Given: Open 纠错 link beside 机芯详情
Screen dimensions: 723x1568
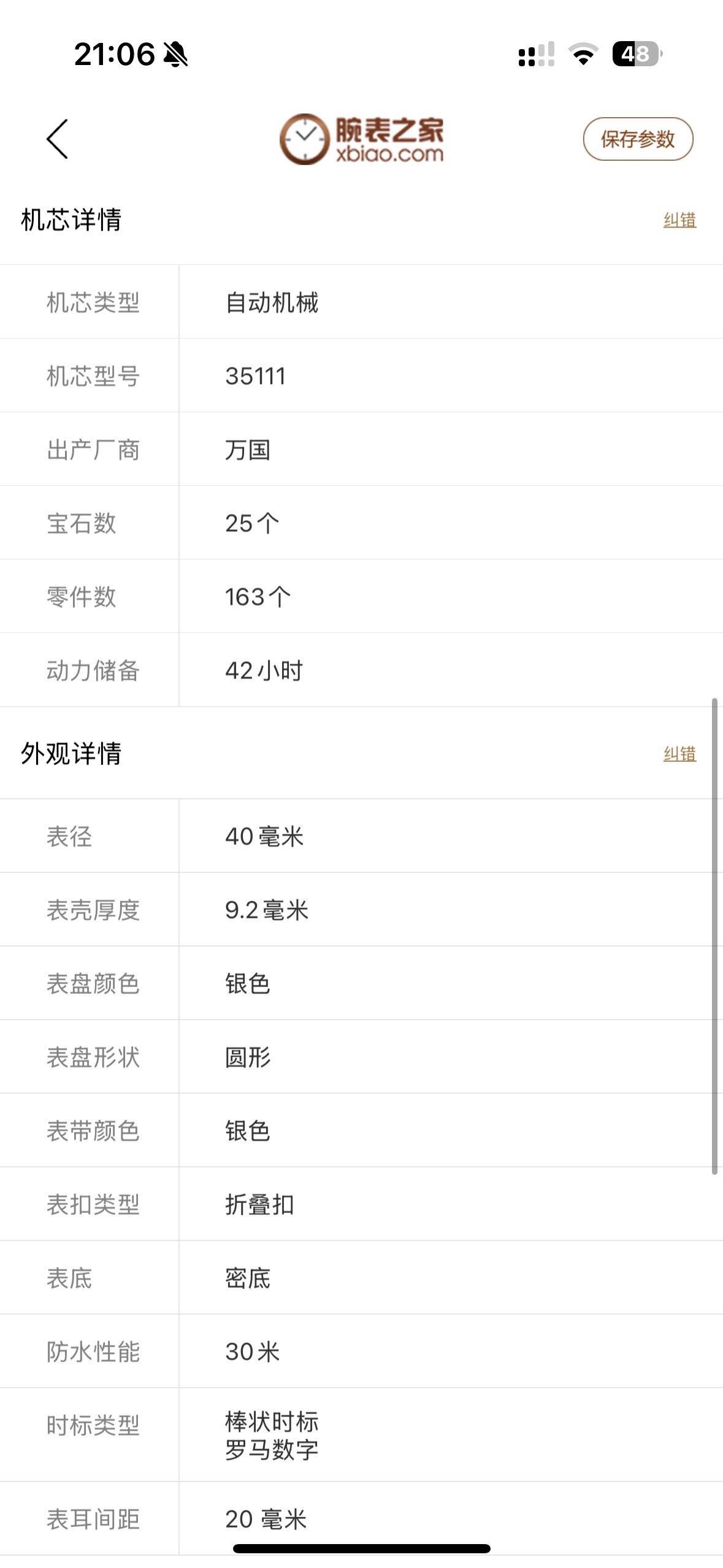Looking at the screenshot, I should pos(679,220).
